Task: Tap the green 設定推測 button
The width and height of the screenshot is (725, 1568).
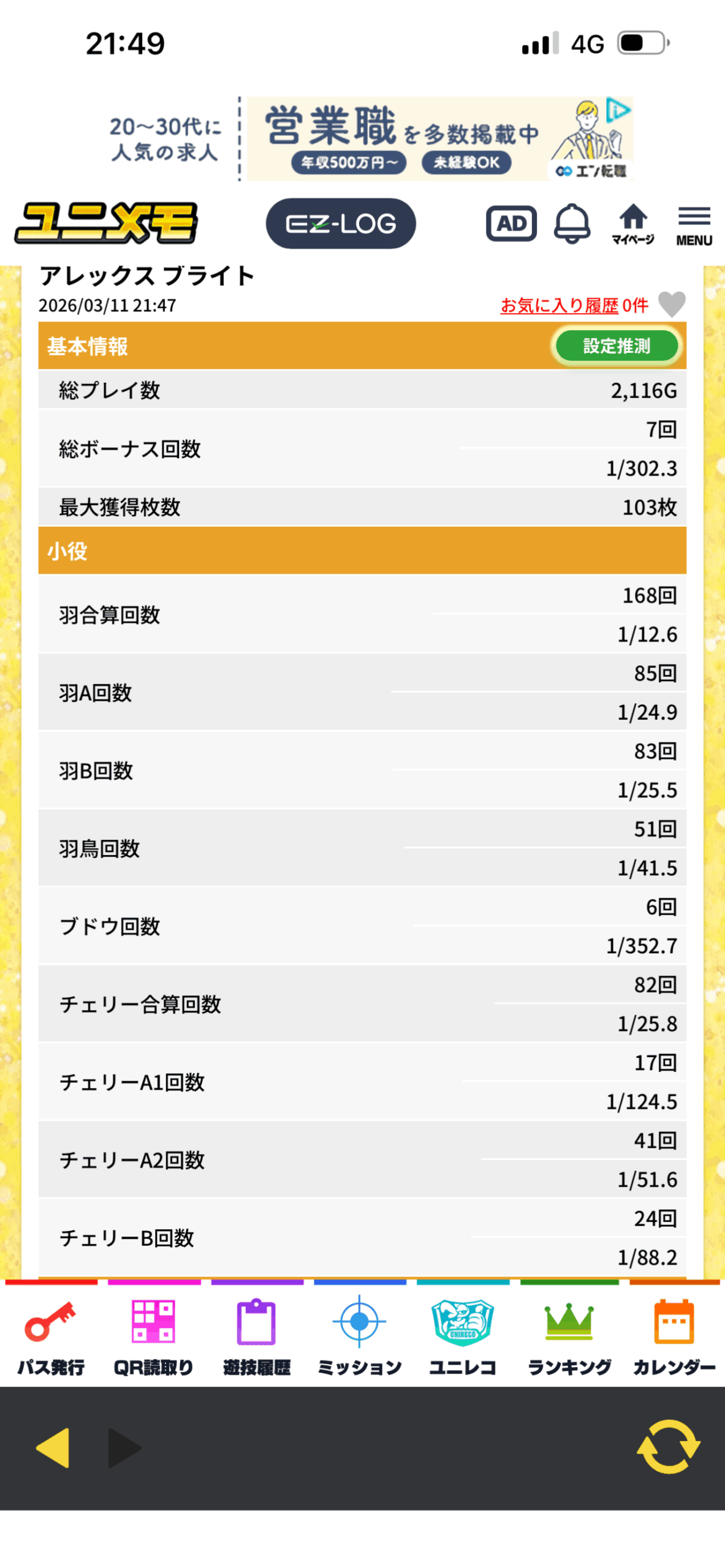Action: (x=617, y=345)
